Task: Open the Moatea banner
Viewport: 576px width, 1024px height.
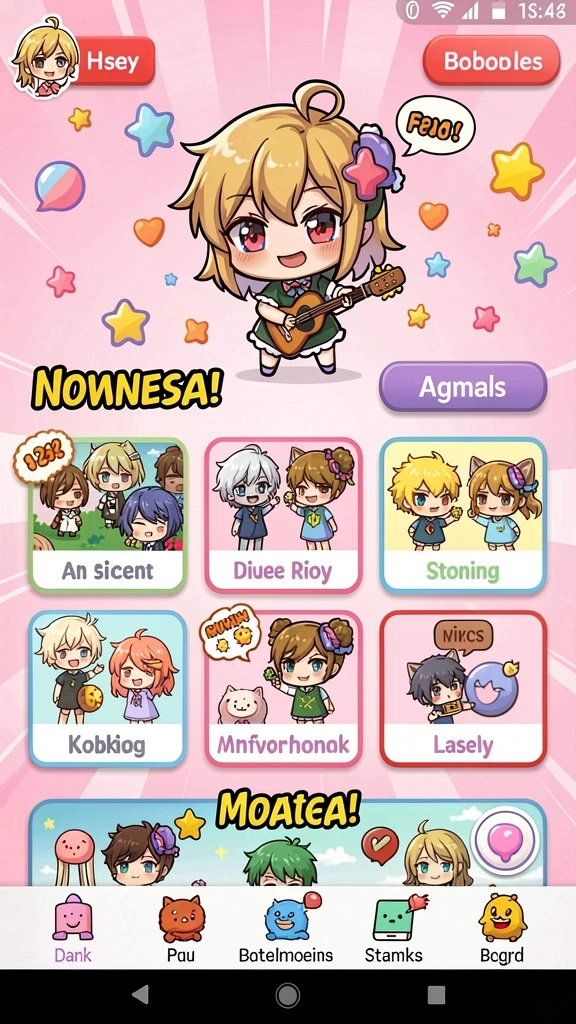Action: (x=287, y=842)
